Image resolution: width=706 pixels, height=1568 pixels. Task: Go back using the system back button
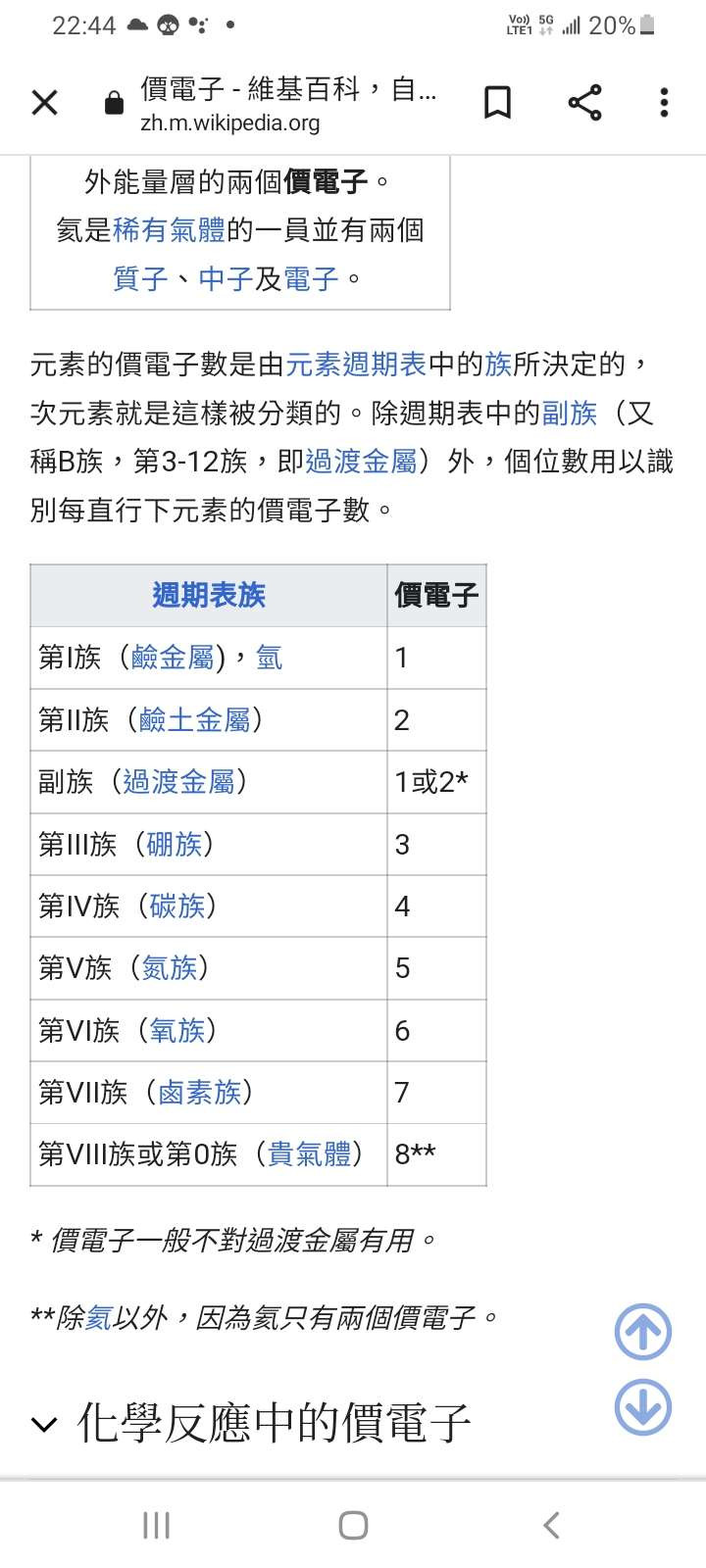pyautogui.click(x=551, y=1525)
